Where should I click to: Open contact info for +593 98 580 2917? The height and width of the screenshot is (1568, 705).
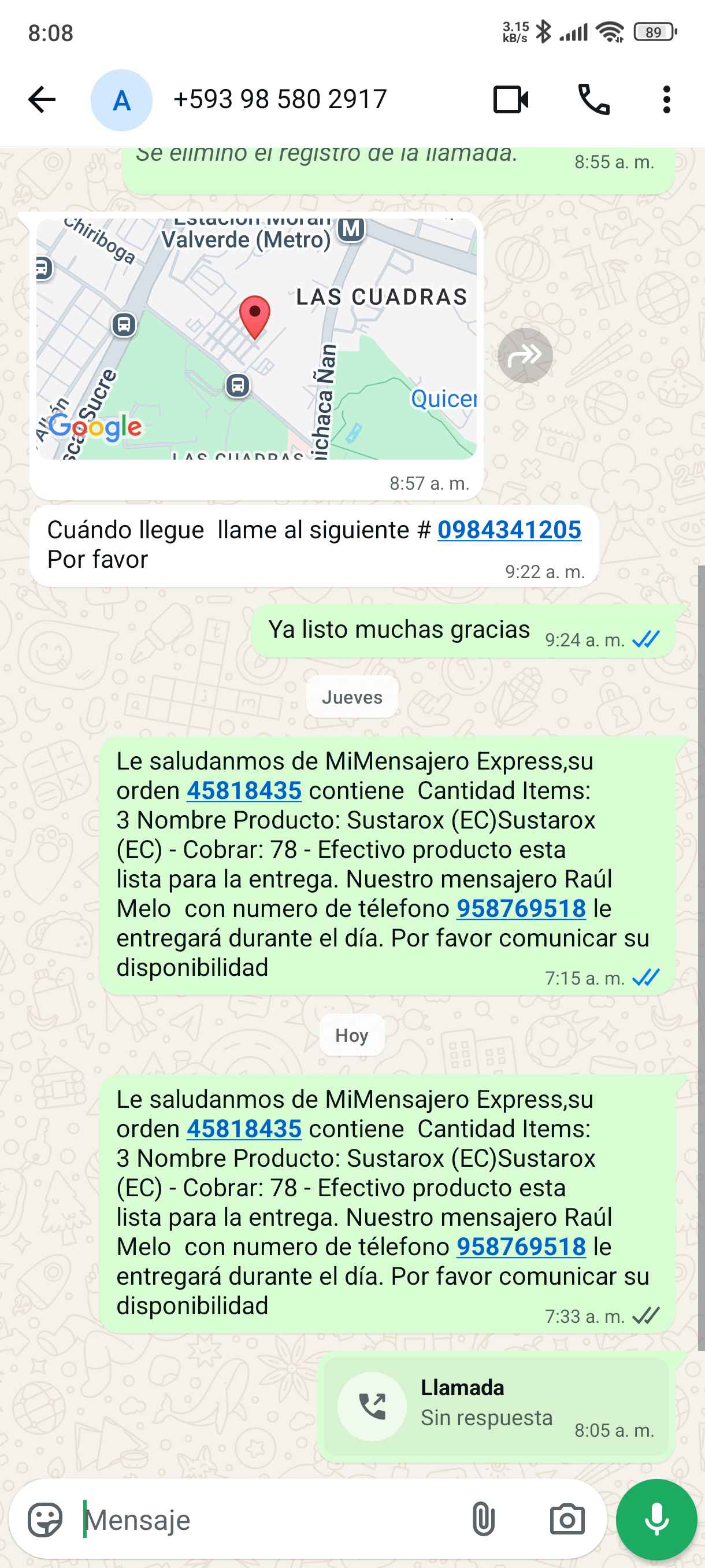(x=280, y=100)
